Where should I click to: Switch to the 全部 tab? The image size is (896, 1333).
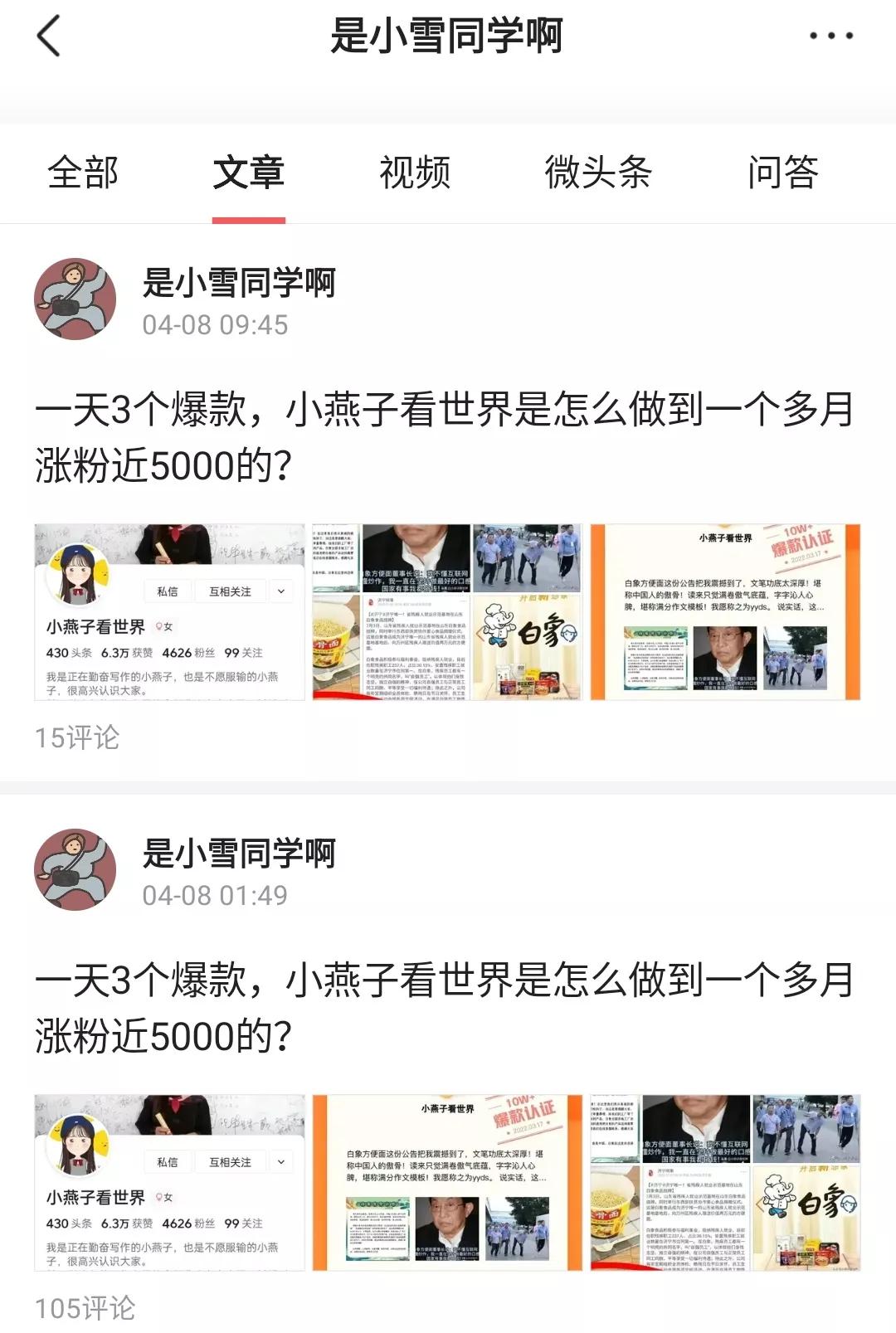point(83,174)
